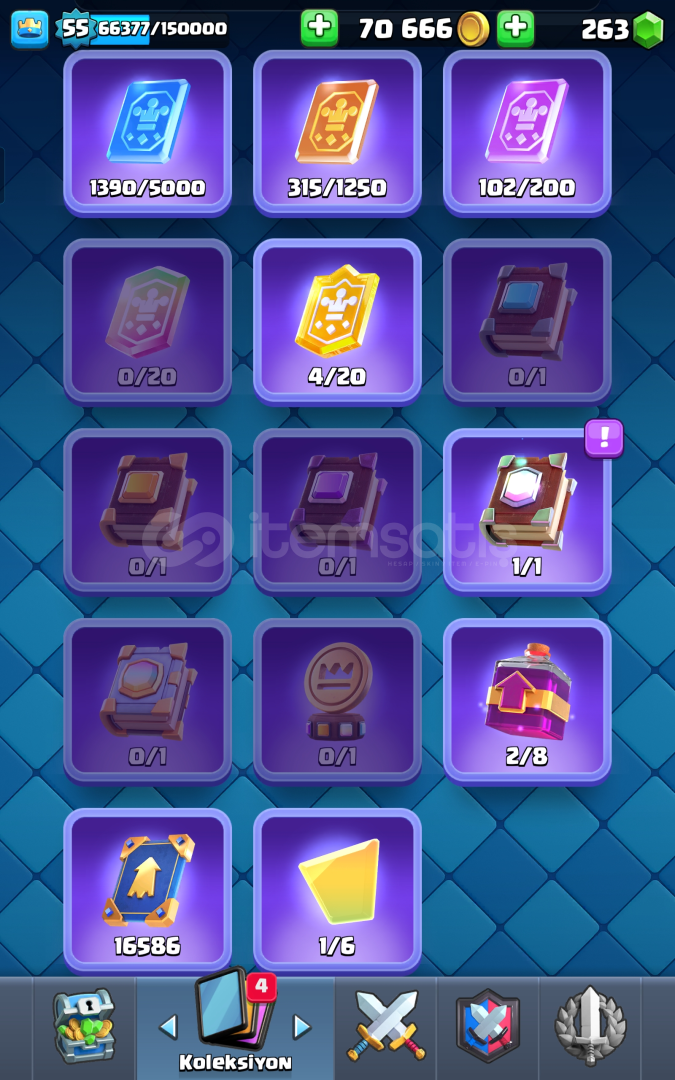Tap the right arrow beside Koleksiyon
This screenshot has height=1080, width=675.
(301, 1026)
